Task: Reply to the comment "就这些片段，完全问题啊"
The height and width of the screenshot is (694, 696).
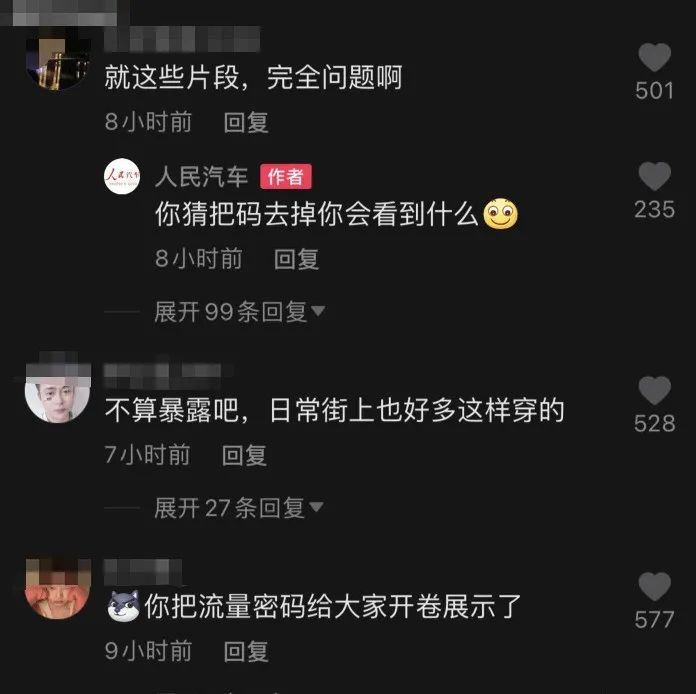Action: pos(246,123)
